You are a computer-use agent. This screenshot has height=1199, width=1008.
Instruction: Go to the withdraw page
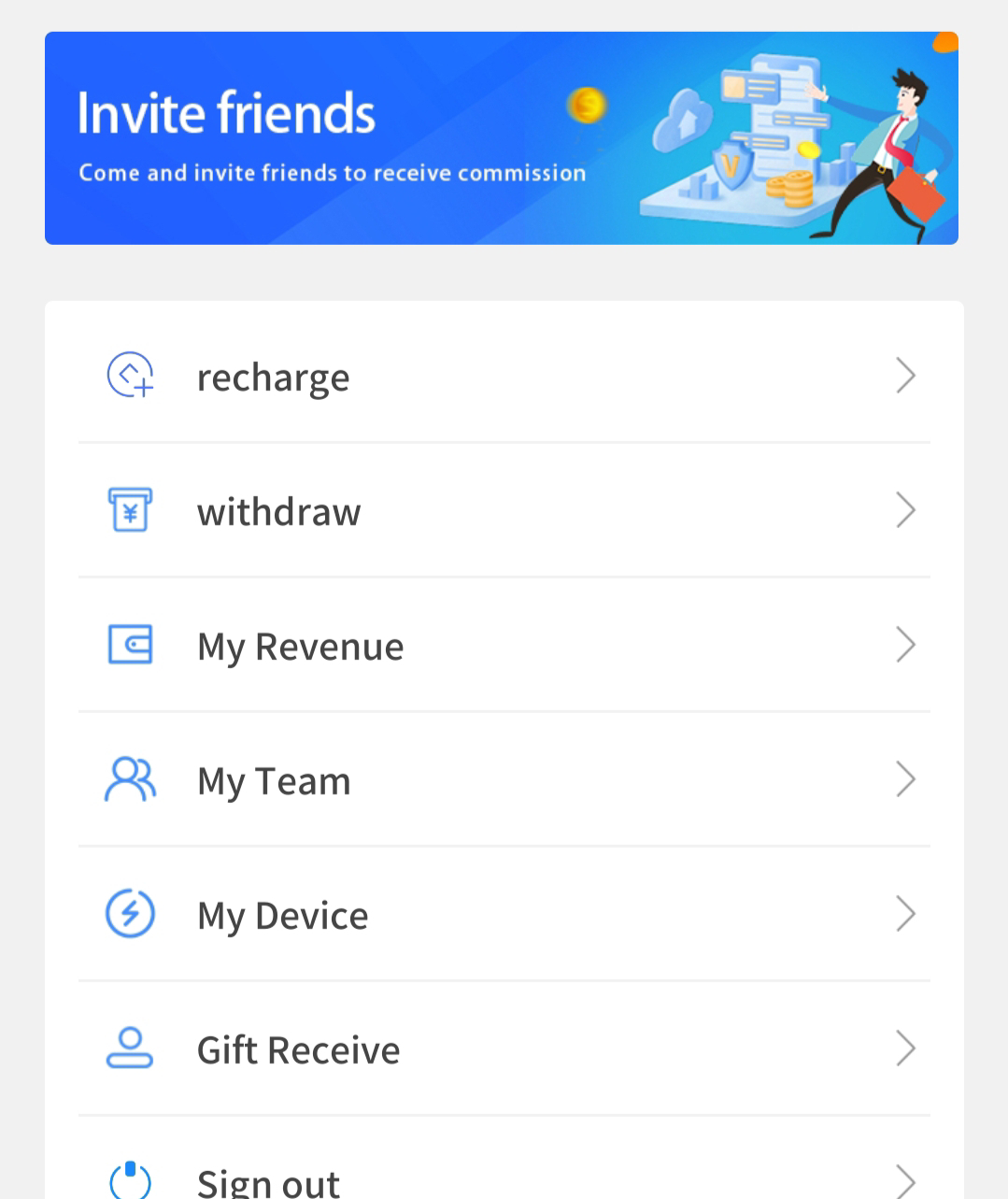coord(504,511)
